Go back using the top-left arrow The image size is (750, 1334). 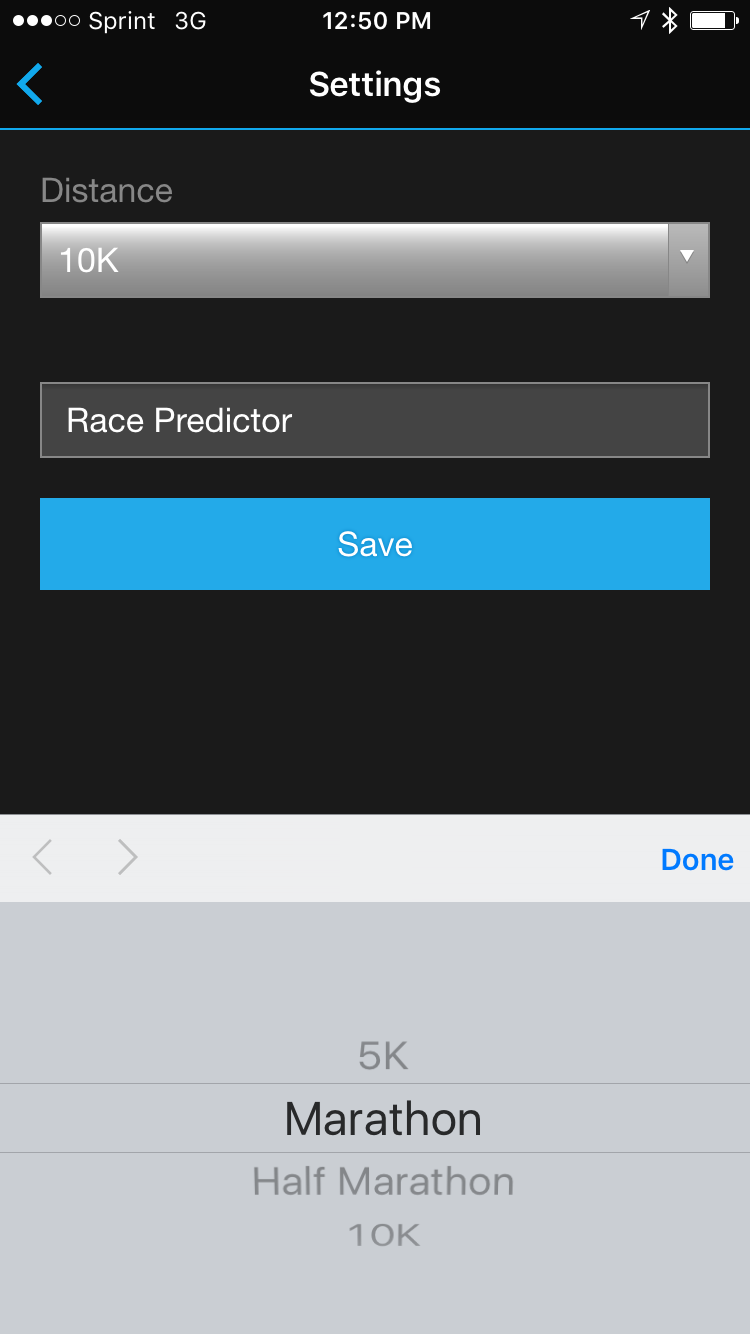pyautogui.click(x=30, y=84)
